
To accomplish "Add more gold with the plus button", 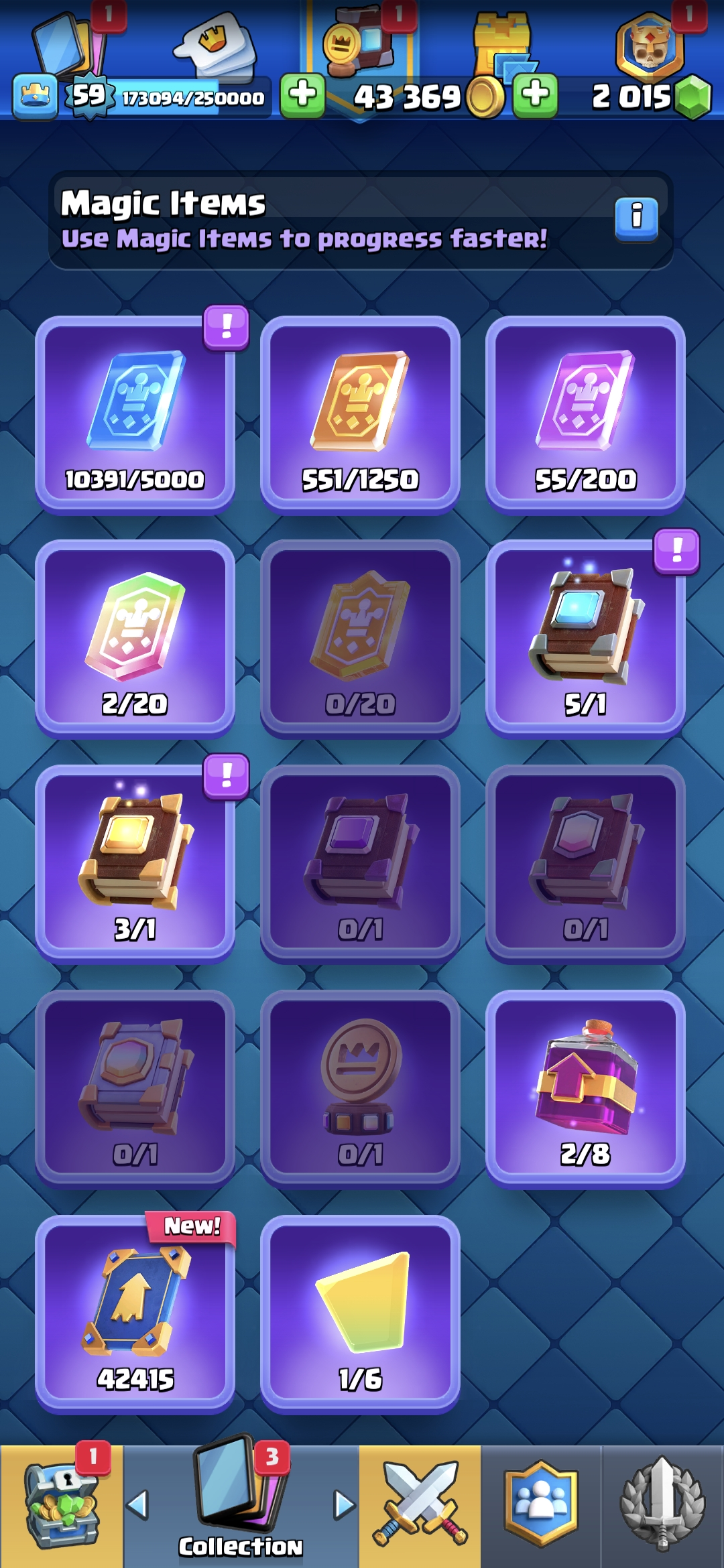I will 302,94.
